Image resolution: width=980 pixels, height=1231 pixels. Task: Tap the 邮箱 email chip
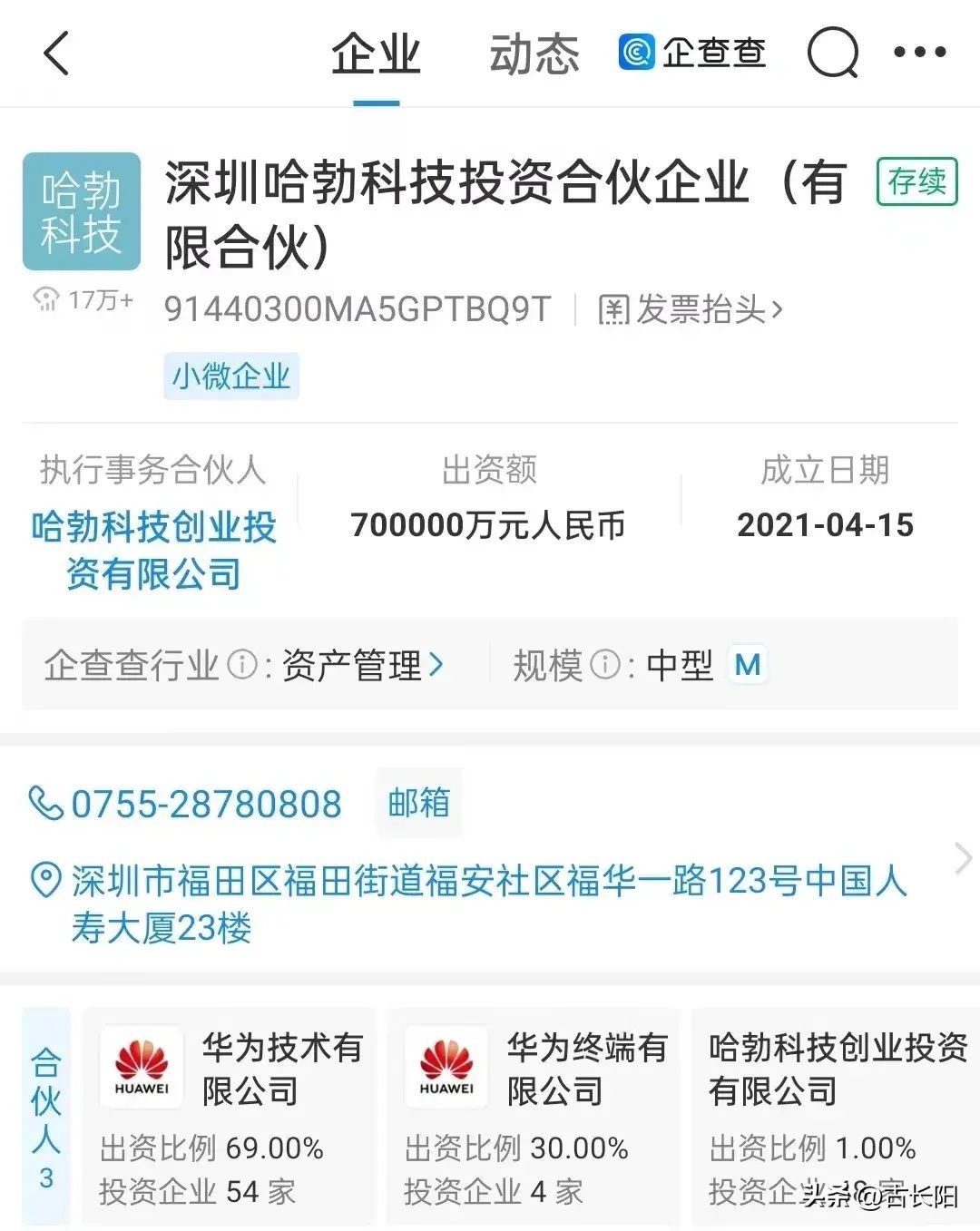pyautogui.click(x=418, y=803)
